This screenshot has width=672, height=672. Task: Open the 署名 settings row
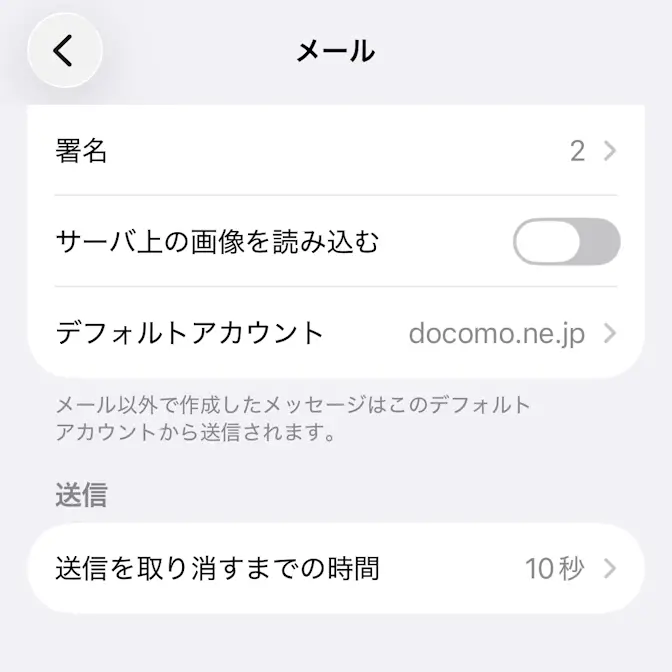[335, 151]
